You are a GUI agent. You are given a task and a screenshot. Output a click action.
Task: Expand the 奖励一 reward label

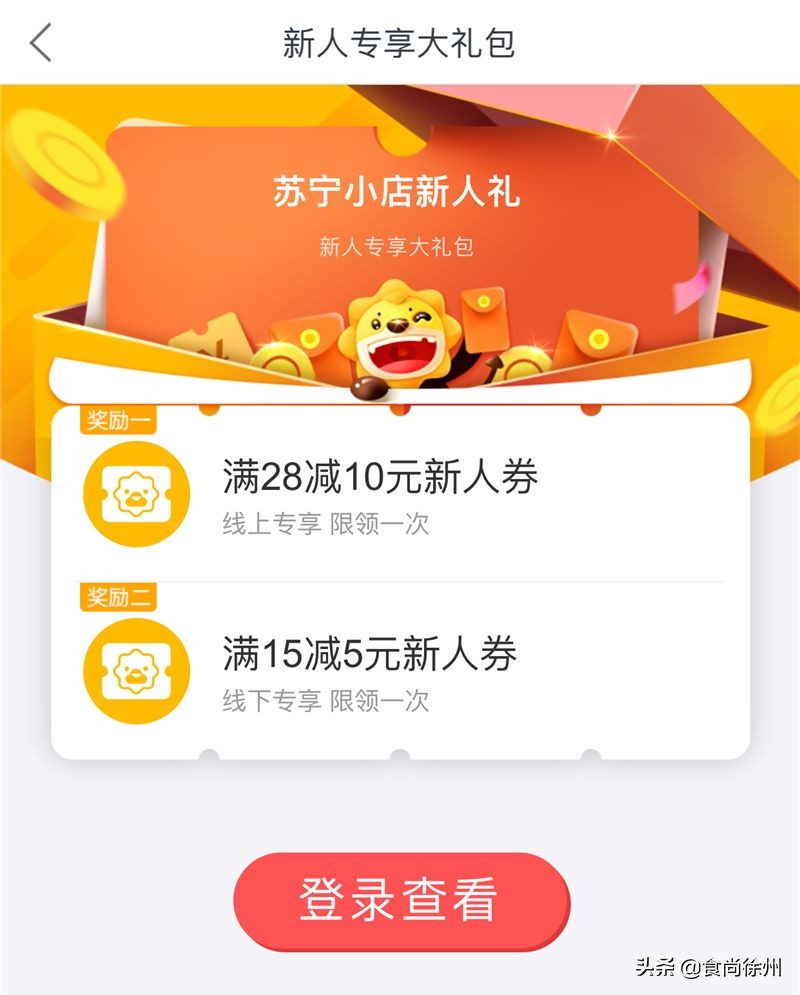click(121, 420)
